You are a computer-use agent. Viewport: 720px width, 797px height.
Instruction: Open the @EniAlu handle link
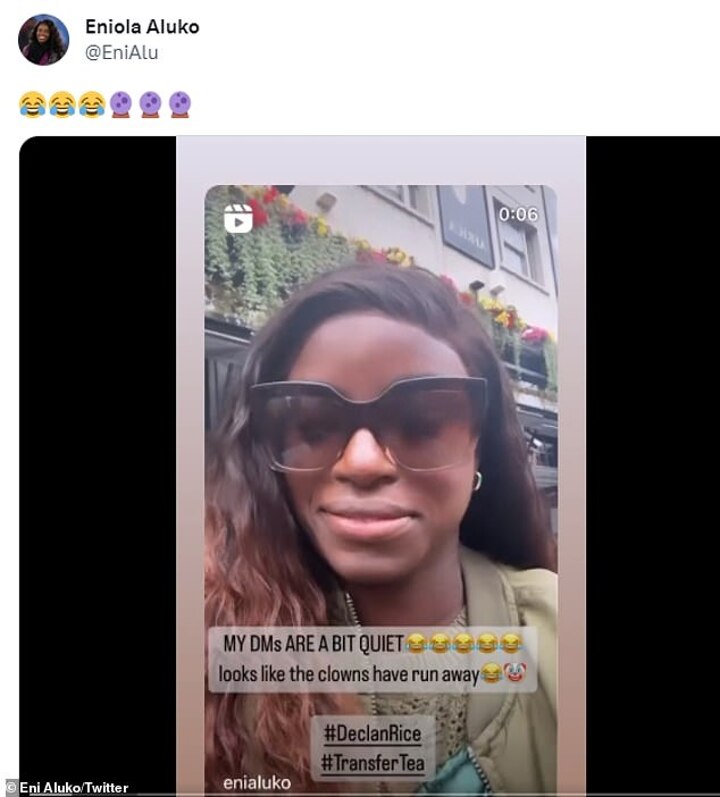(121, 53)
